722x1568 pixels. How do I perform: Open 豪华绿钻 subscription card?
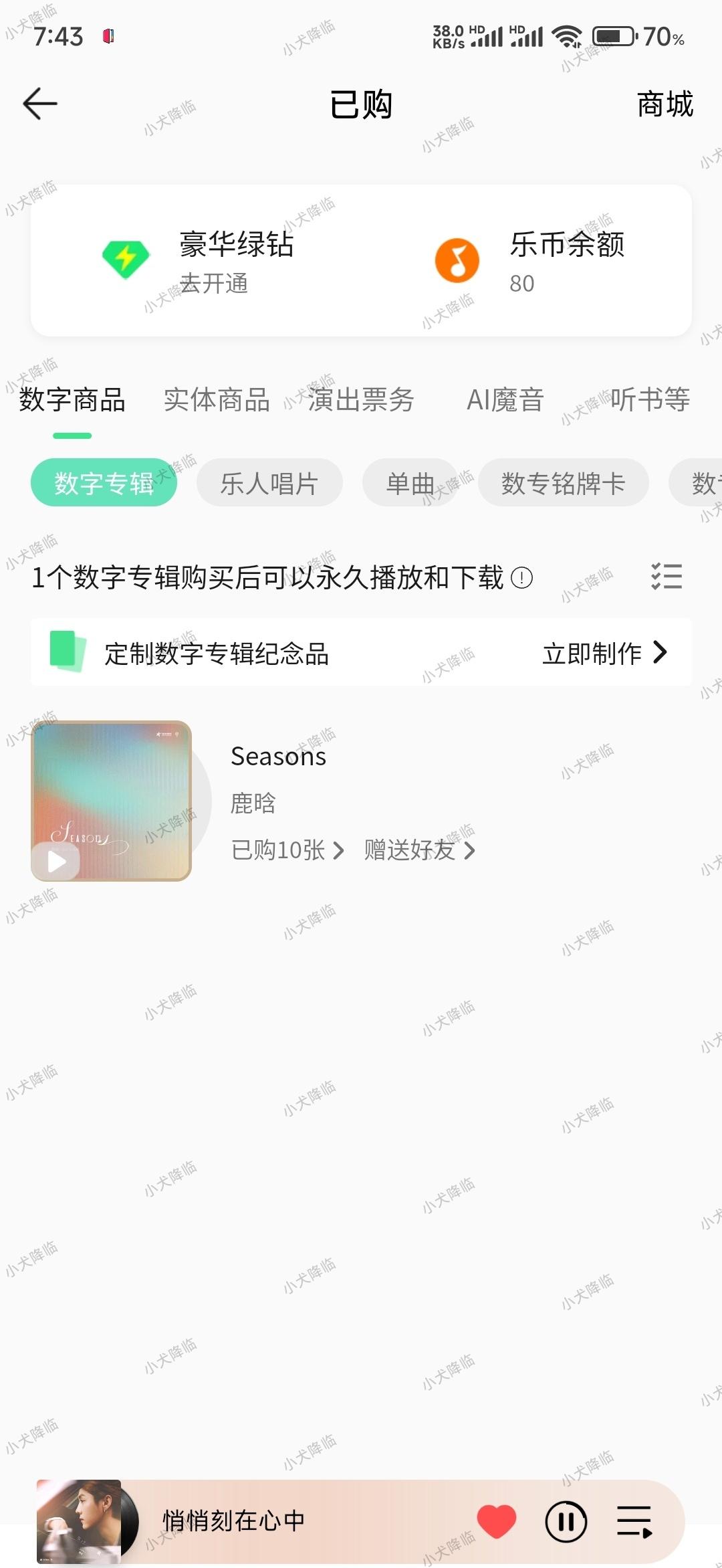coord(201,261)
